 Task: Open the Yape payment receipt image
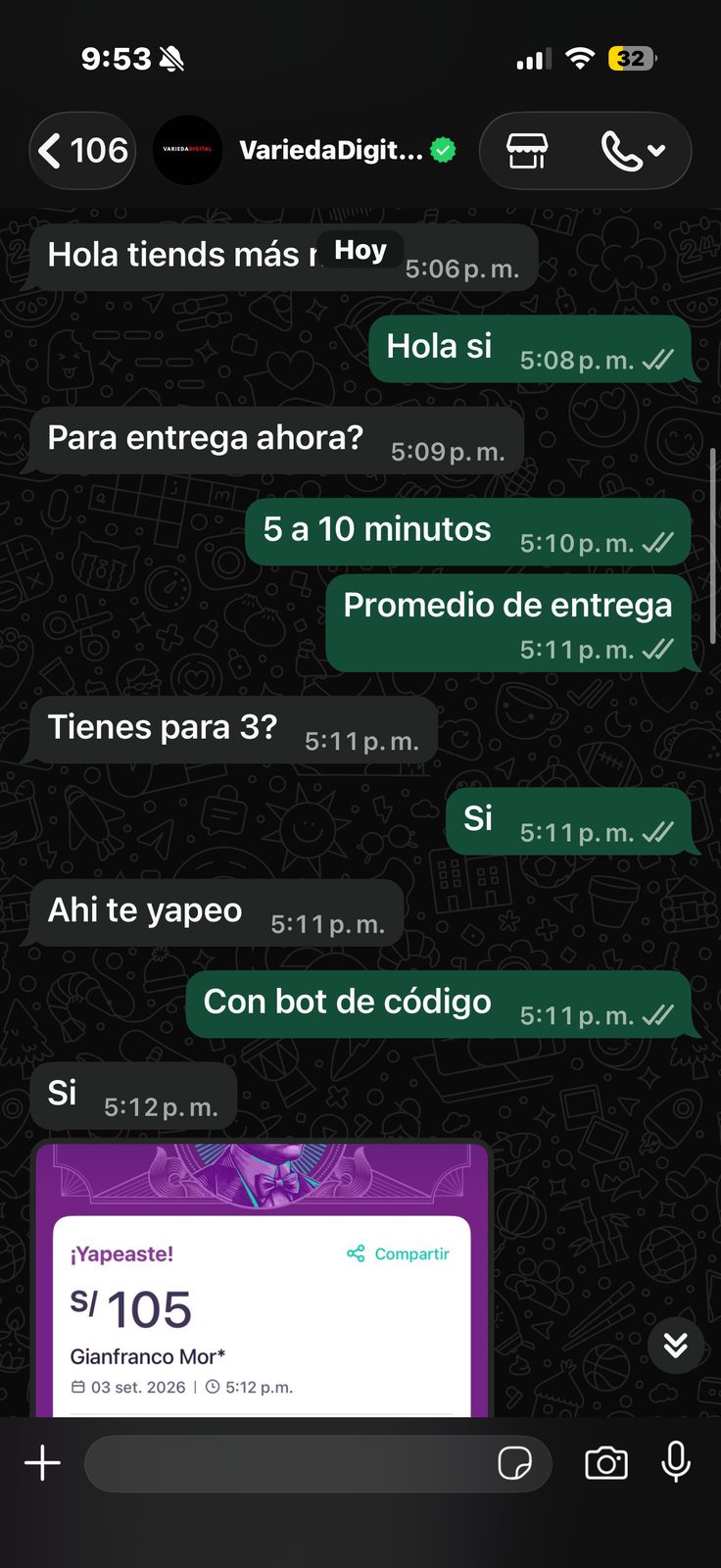click(262, 1279)
